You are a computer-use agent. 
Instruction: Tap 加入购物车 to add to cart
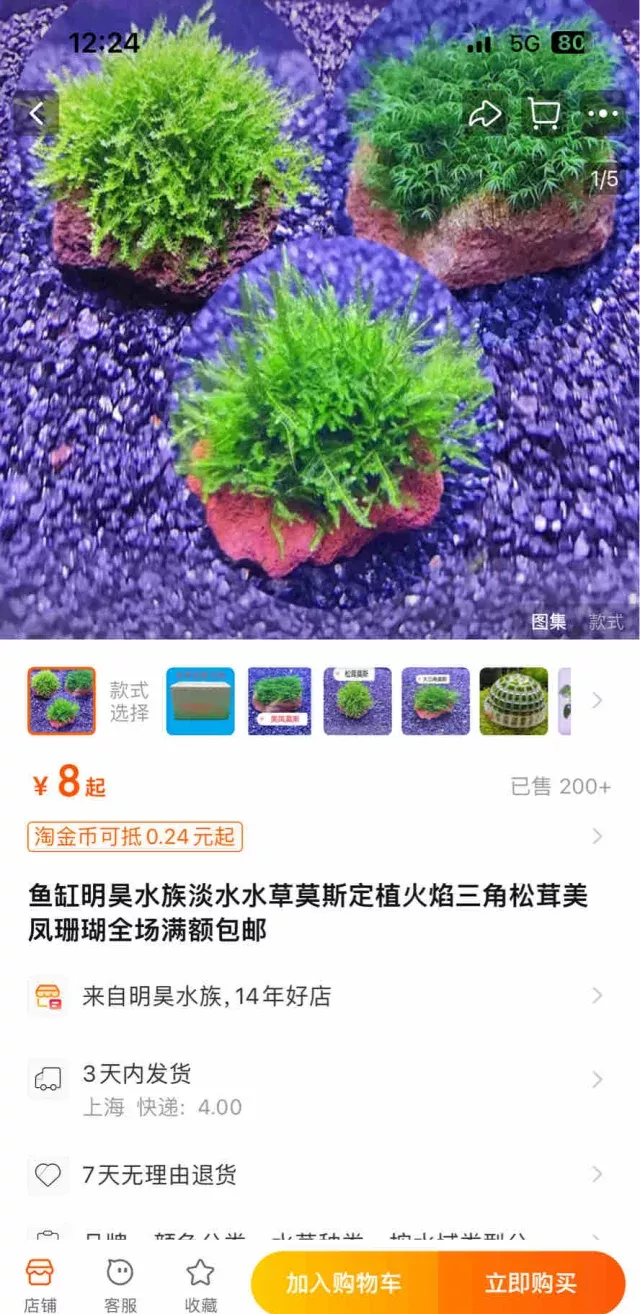point(344,1283)
